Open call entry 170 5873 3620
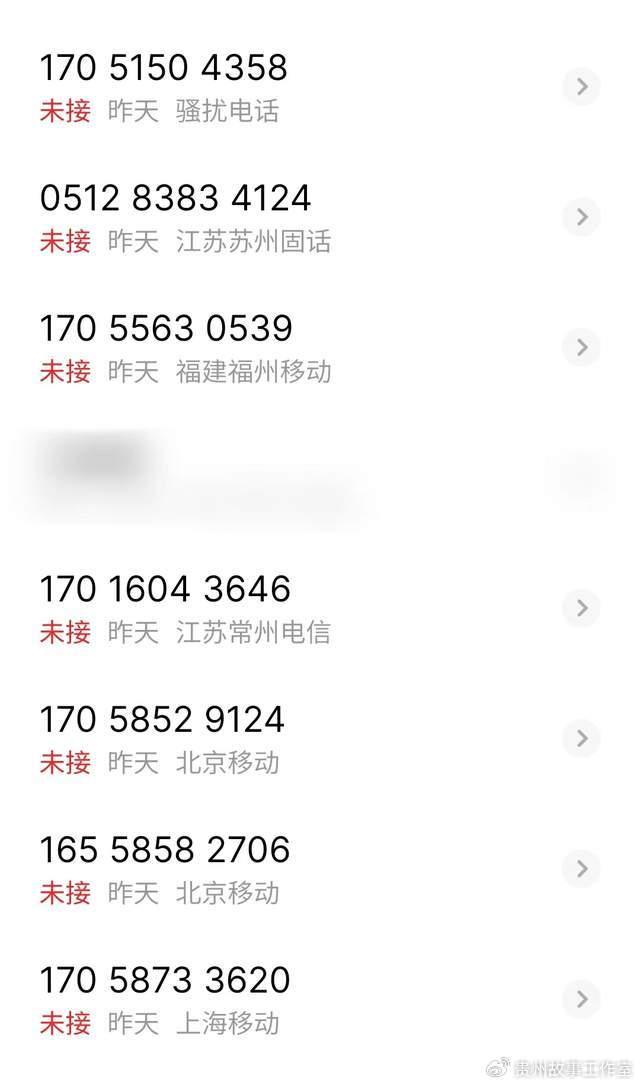This screenshot has height=1085, width=640. point(320,999)
